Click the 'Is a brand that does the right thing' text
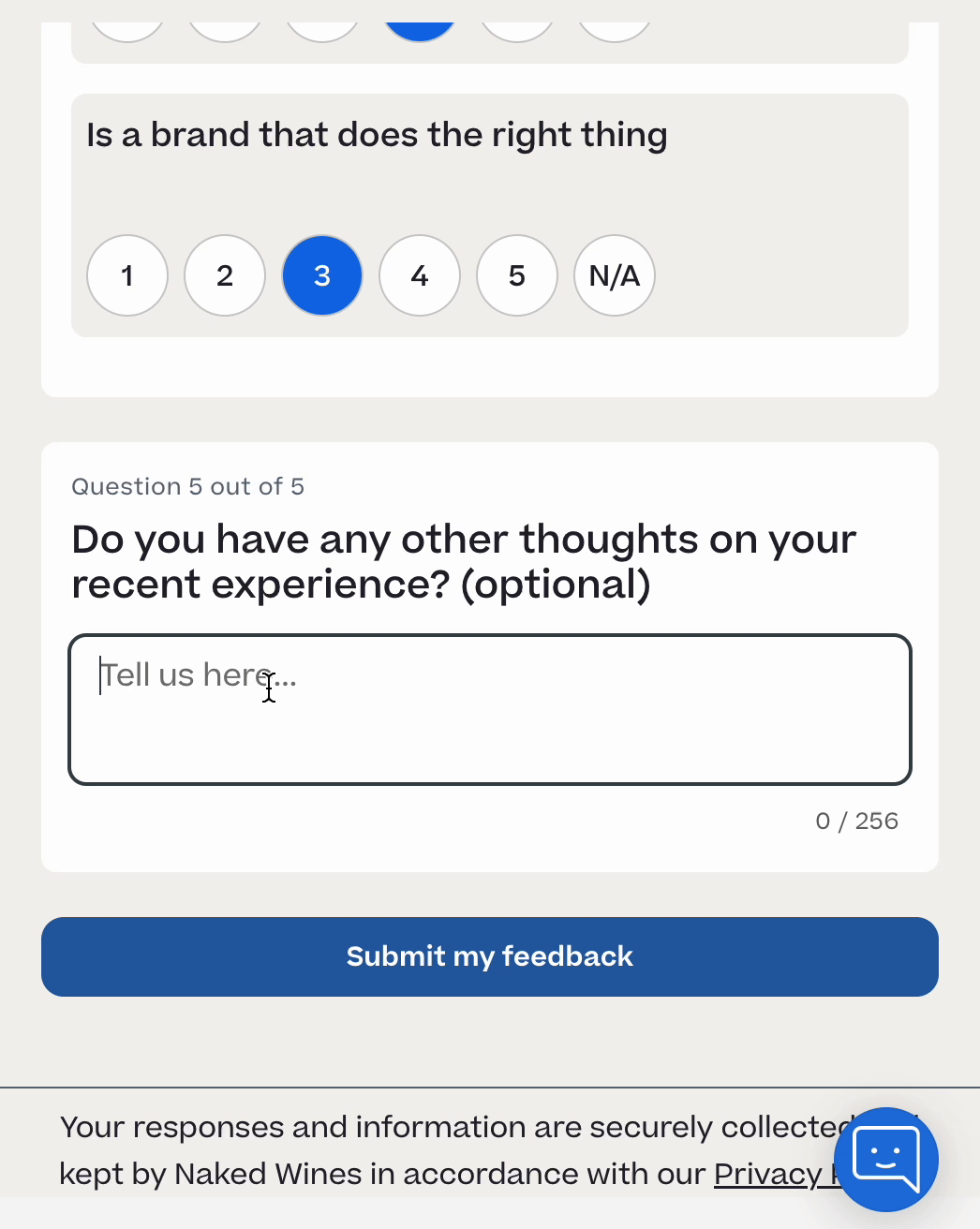 point(376,135)
